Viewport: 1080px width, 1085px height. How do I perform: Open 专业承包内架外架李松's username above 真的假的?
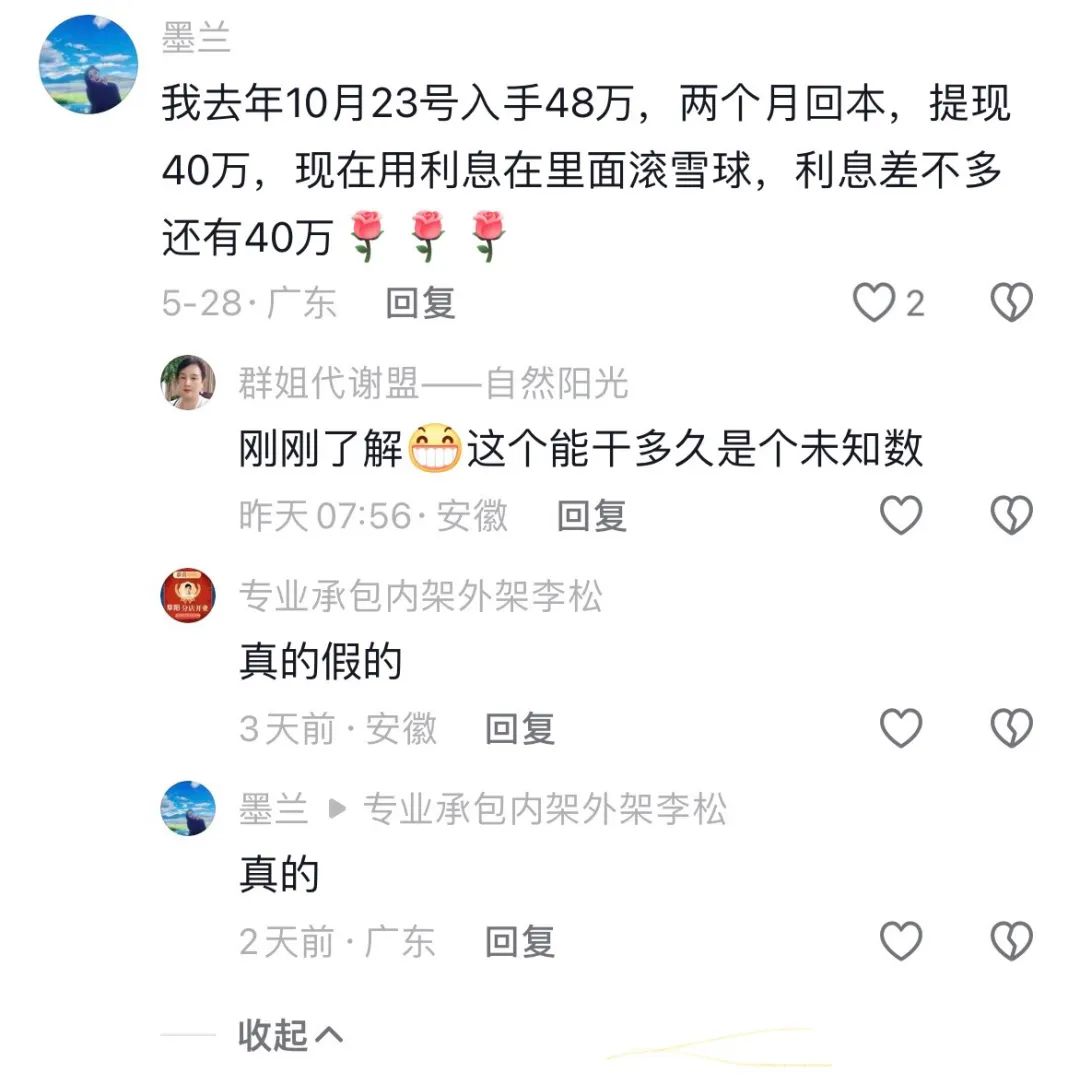420,596
